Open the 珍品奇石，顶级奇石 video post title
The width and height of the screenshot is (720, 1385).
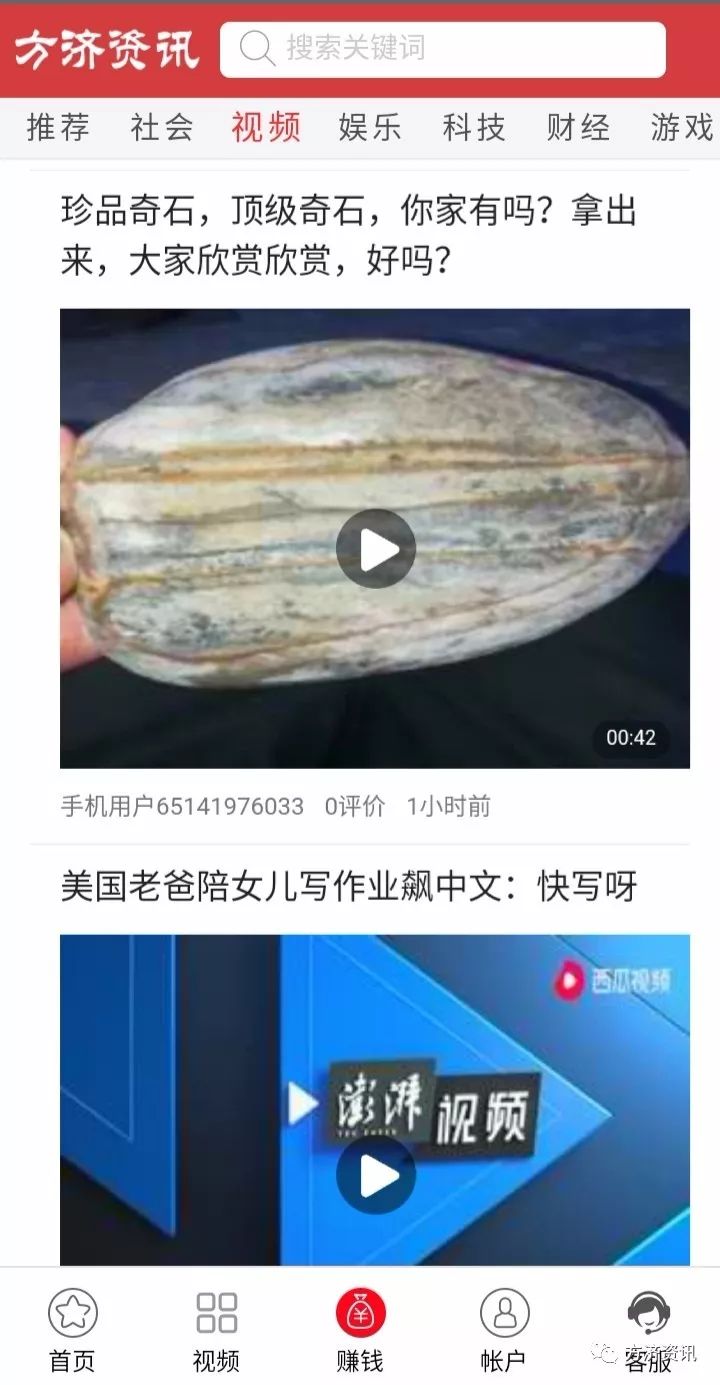pyautogui.click(x=349, y=236)
